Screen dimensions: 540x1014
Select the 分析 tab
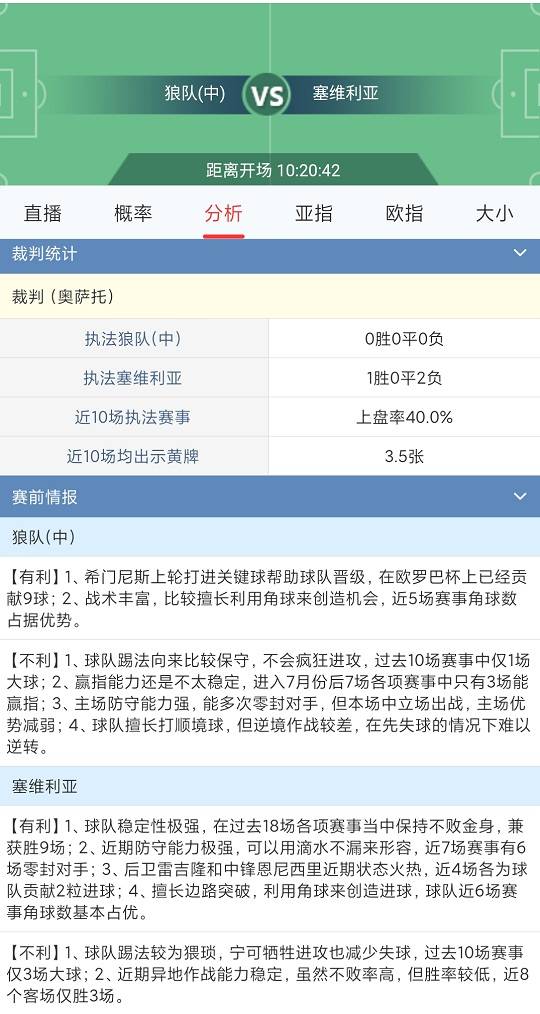click(224, 213)
